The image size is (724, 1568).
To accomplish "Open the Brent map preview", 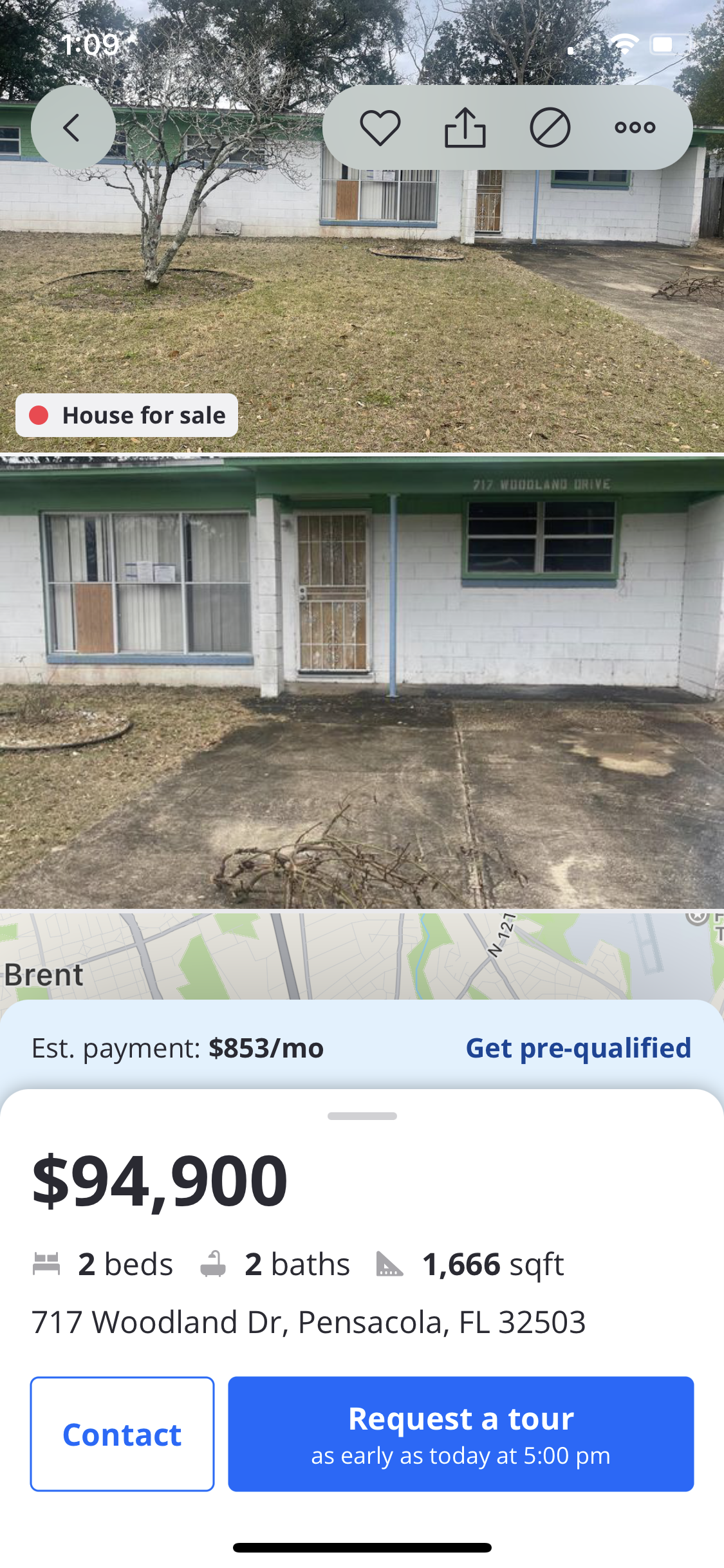I will (362, 956).
